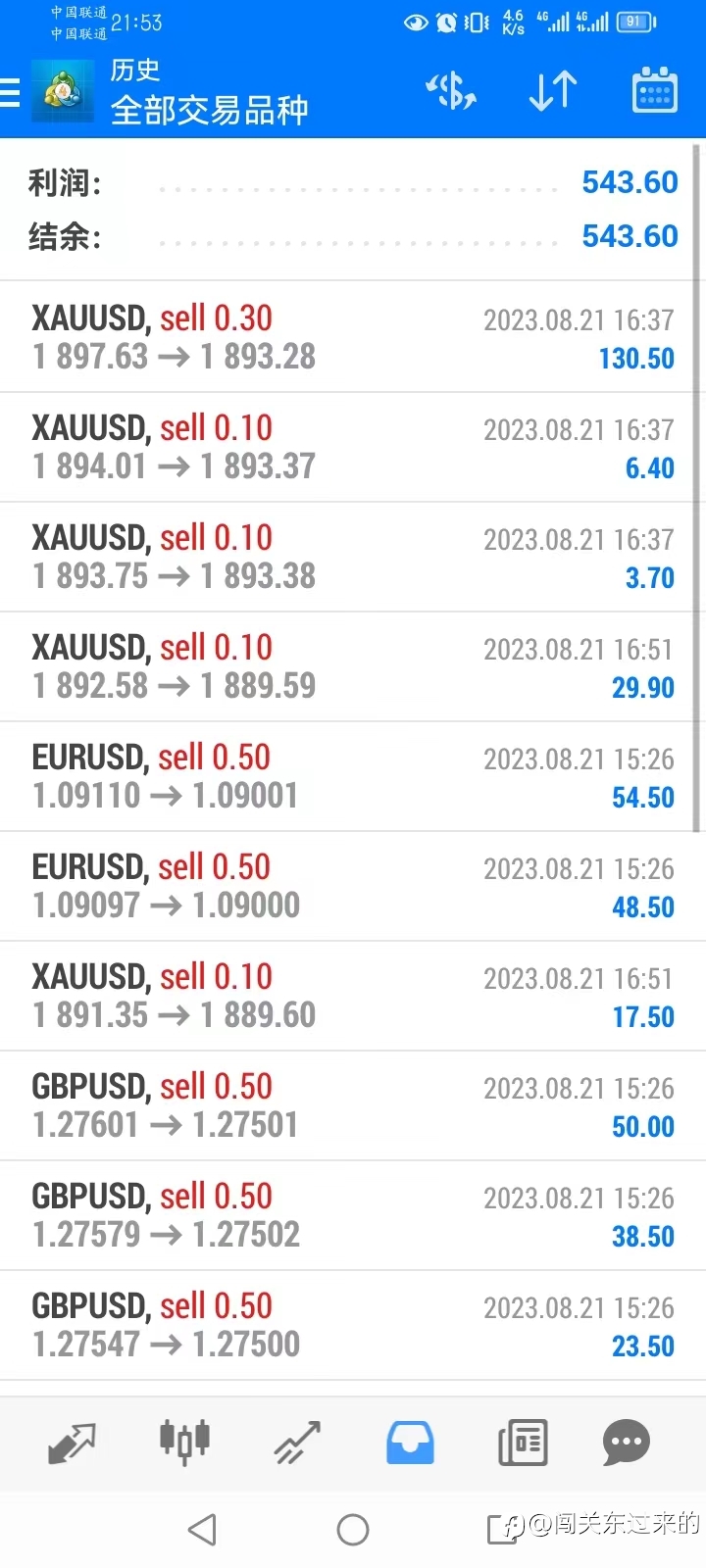Open the EURUSD trade with profit 54.50

[x=353, y=776]
